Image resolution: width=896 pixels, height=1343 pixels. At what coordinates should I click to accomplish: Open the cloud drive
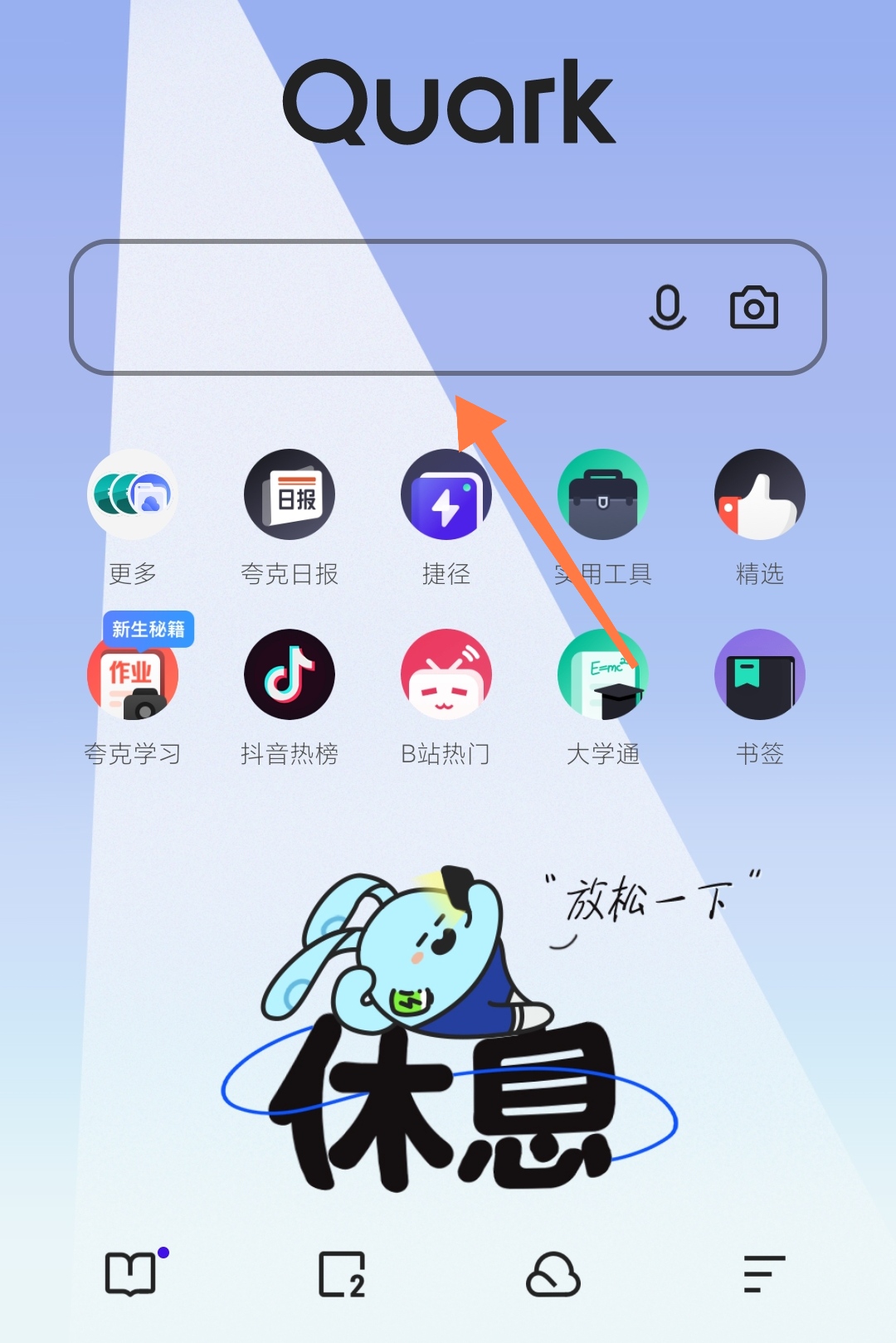[x=553, y=1273]
